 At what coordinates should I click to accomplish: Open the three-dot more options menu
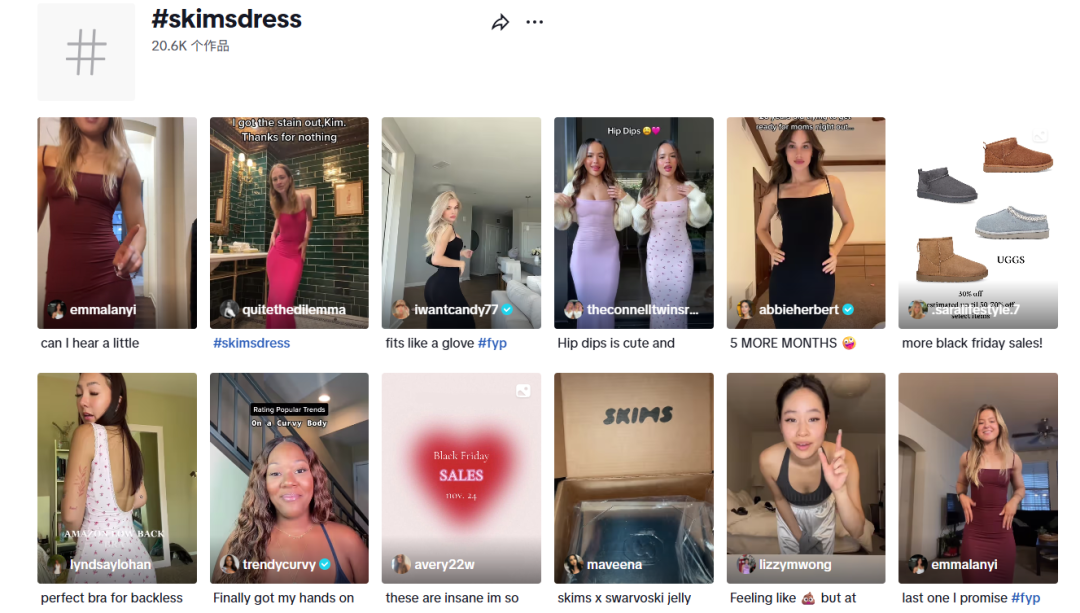(535, 22)
